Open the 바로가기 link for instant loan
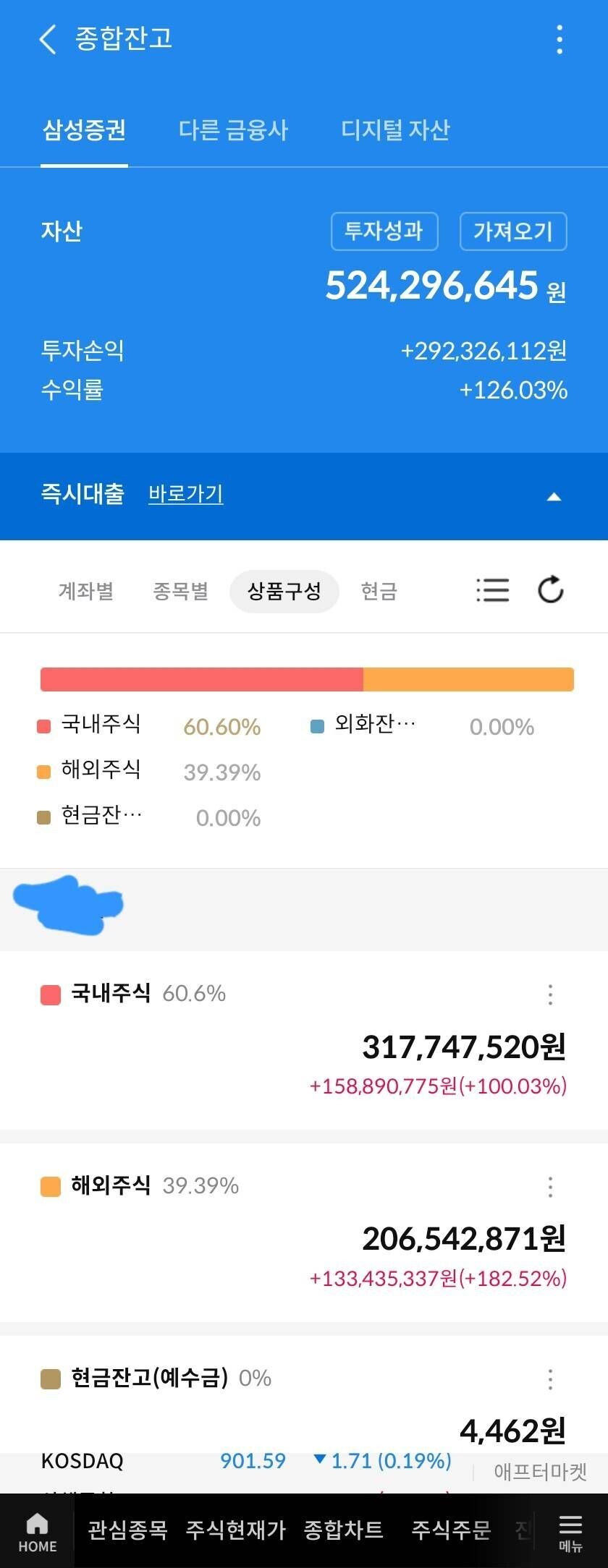Screen dimensions: 608x1568 (185, 495)
